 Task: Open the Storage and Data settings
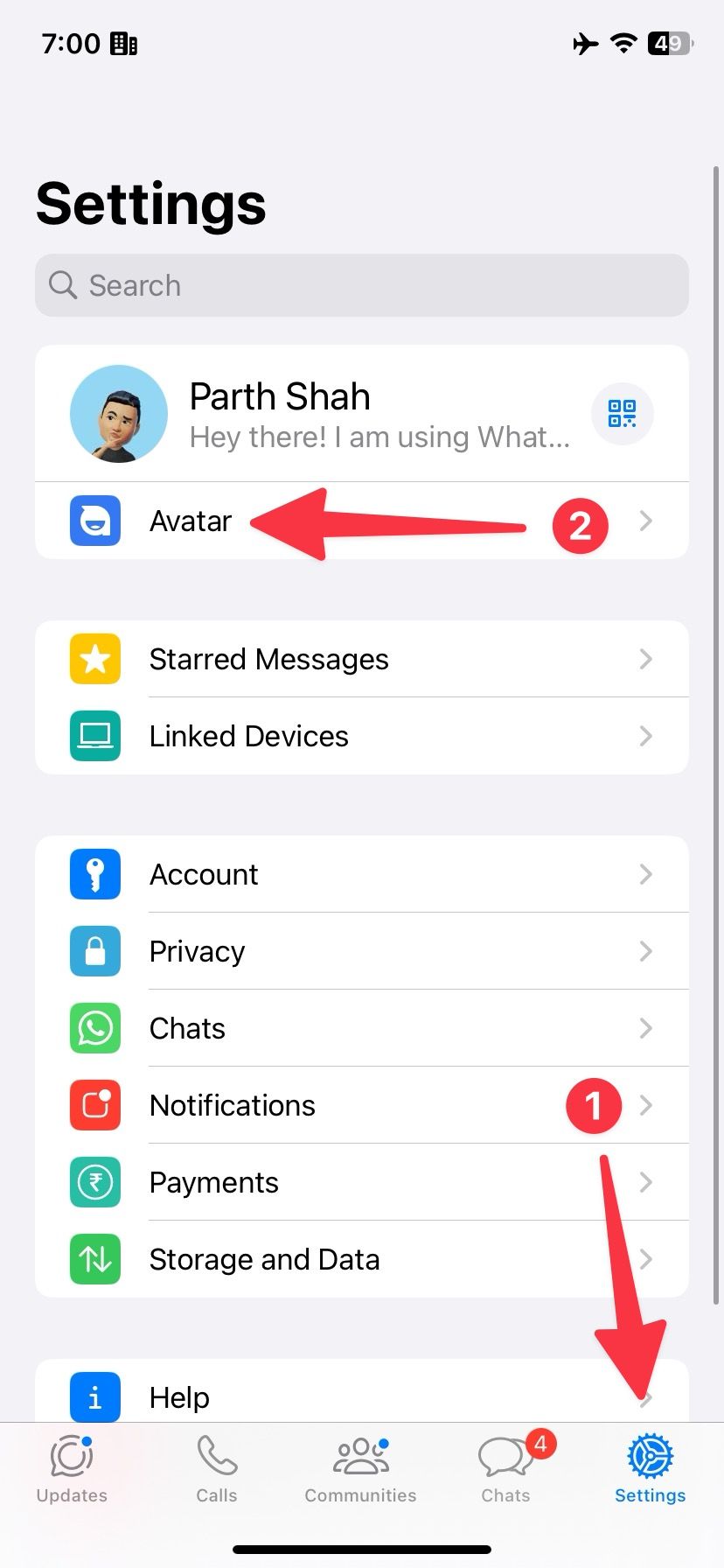tap(264, 1259)
